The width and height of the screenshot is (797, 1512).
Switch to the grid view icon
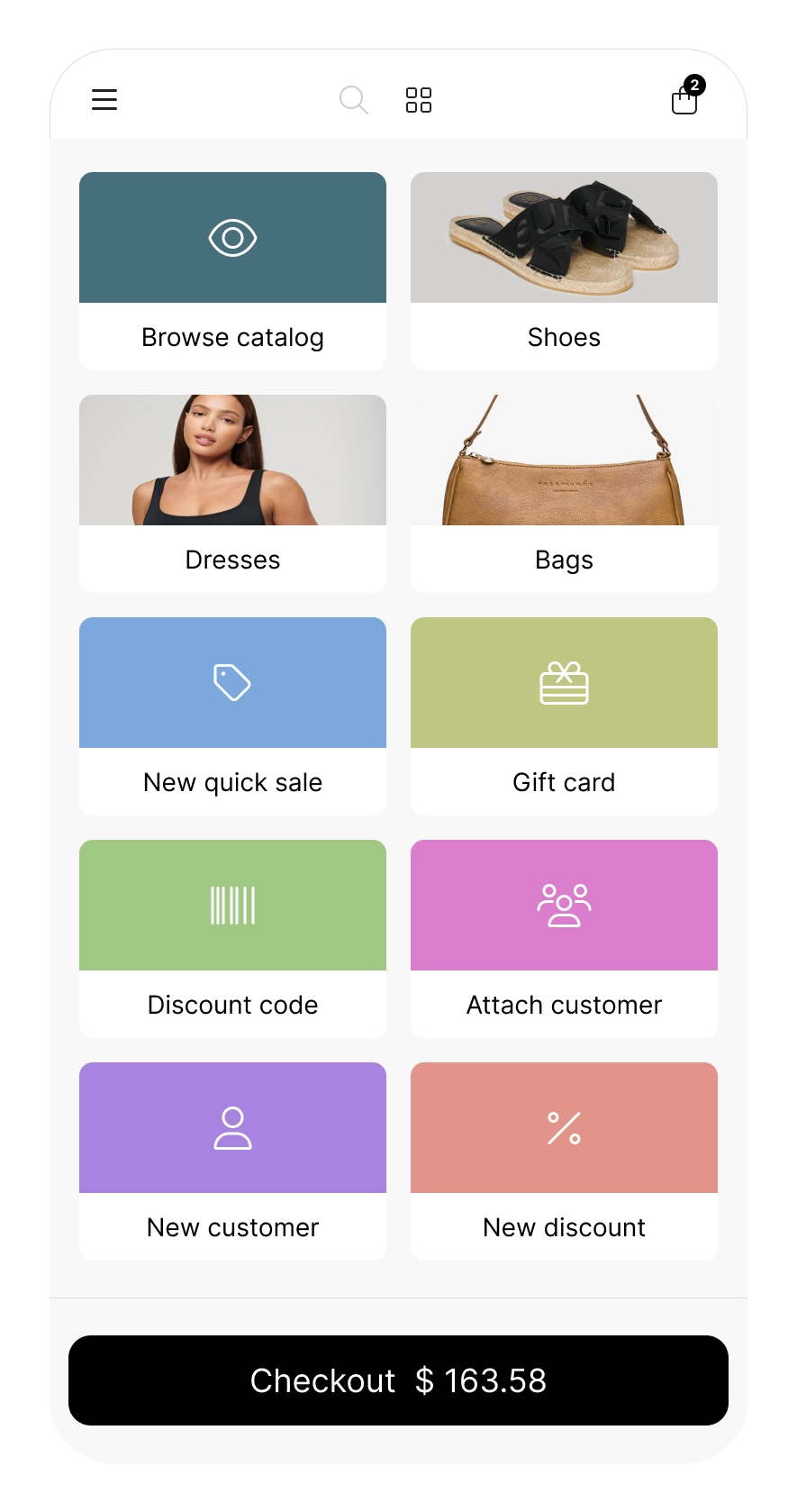point(419,99)
